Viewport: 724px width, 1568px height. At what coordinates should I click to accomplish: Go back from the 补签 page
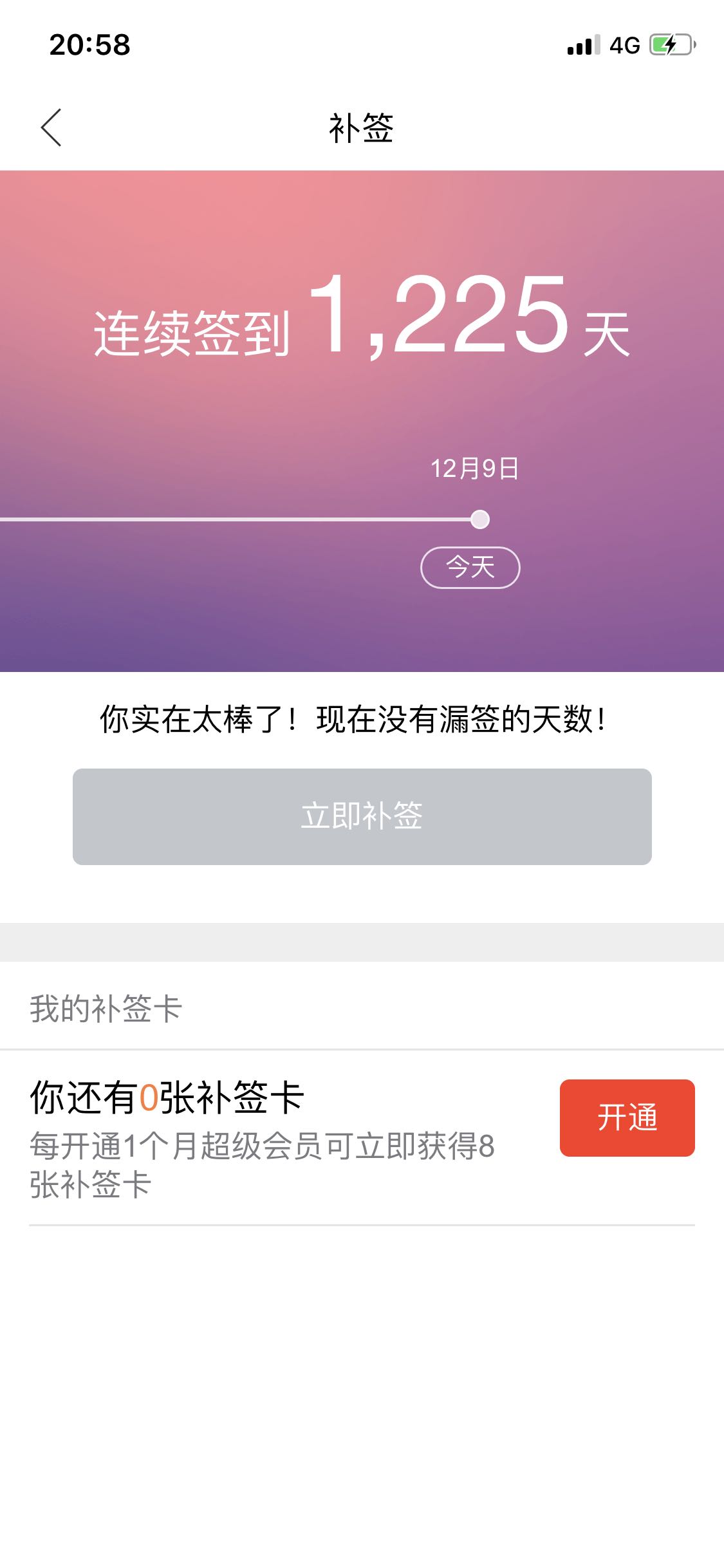(51, 127)
